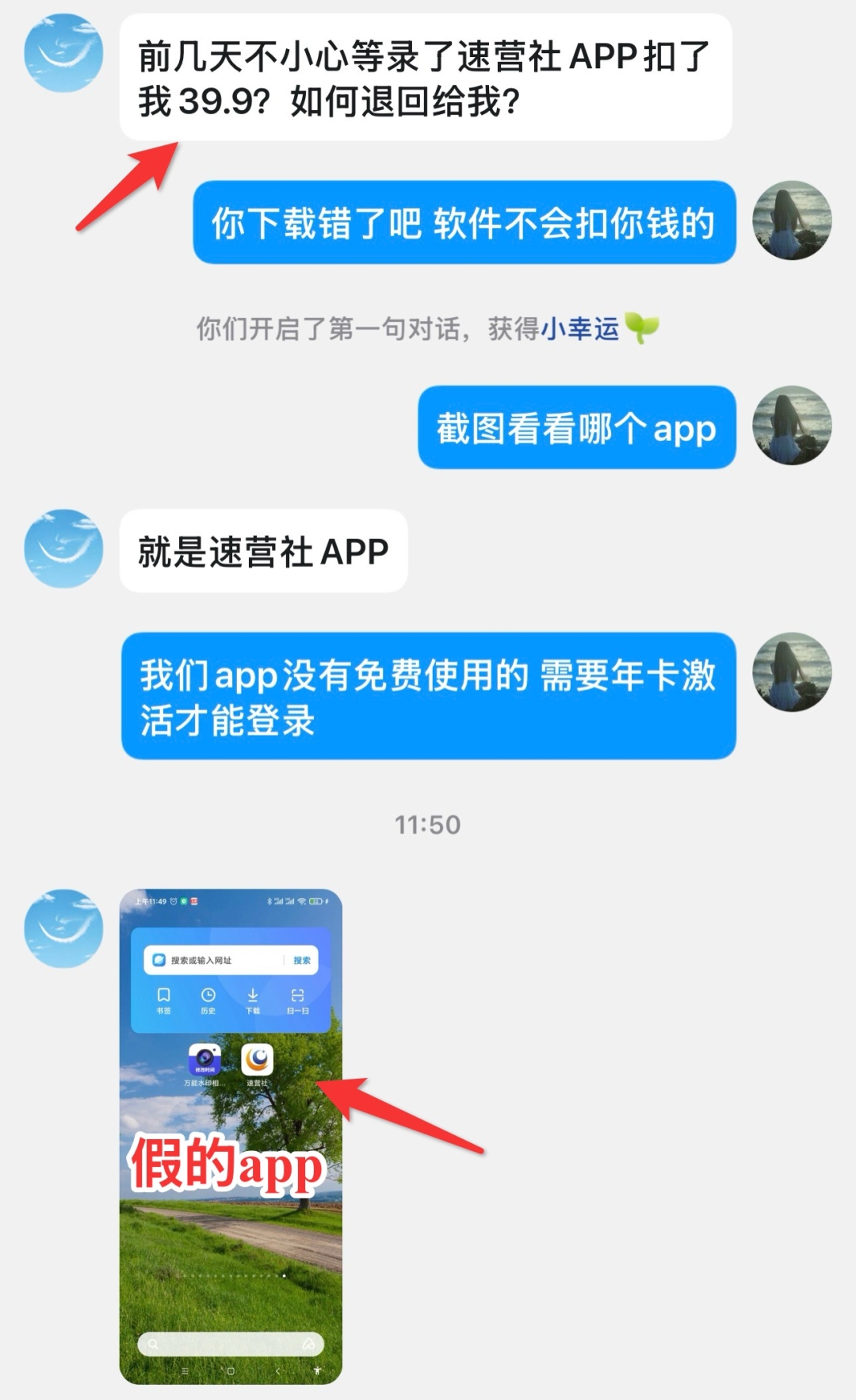The width and height of the screenshot is (856, 1400).
Task: Open the phone screenshot image in chat
Action: click(230, 1136)
